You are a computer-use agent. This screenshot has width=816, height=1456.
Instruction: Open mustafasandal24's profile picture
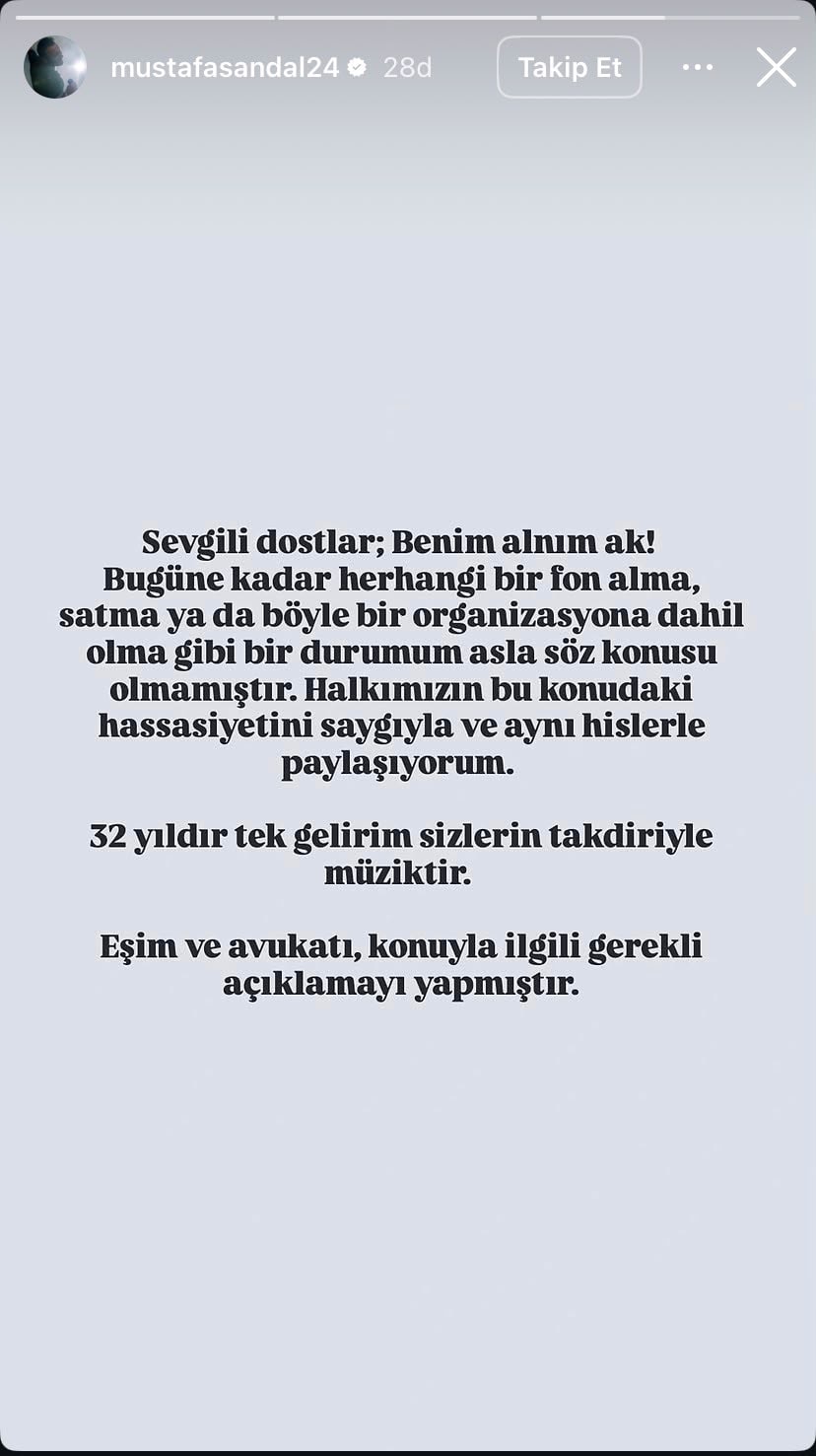coord(55,67)
